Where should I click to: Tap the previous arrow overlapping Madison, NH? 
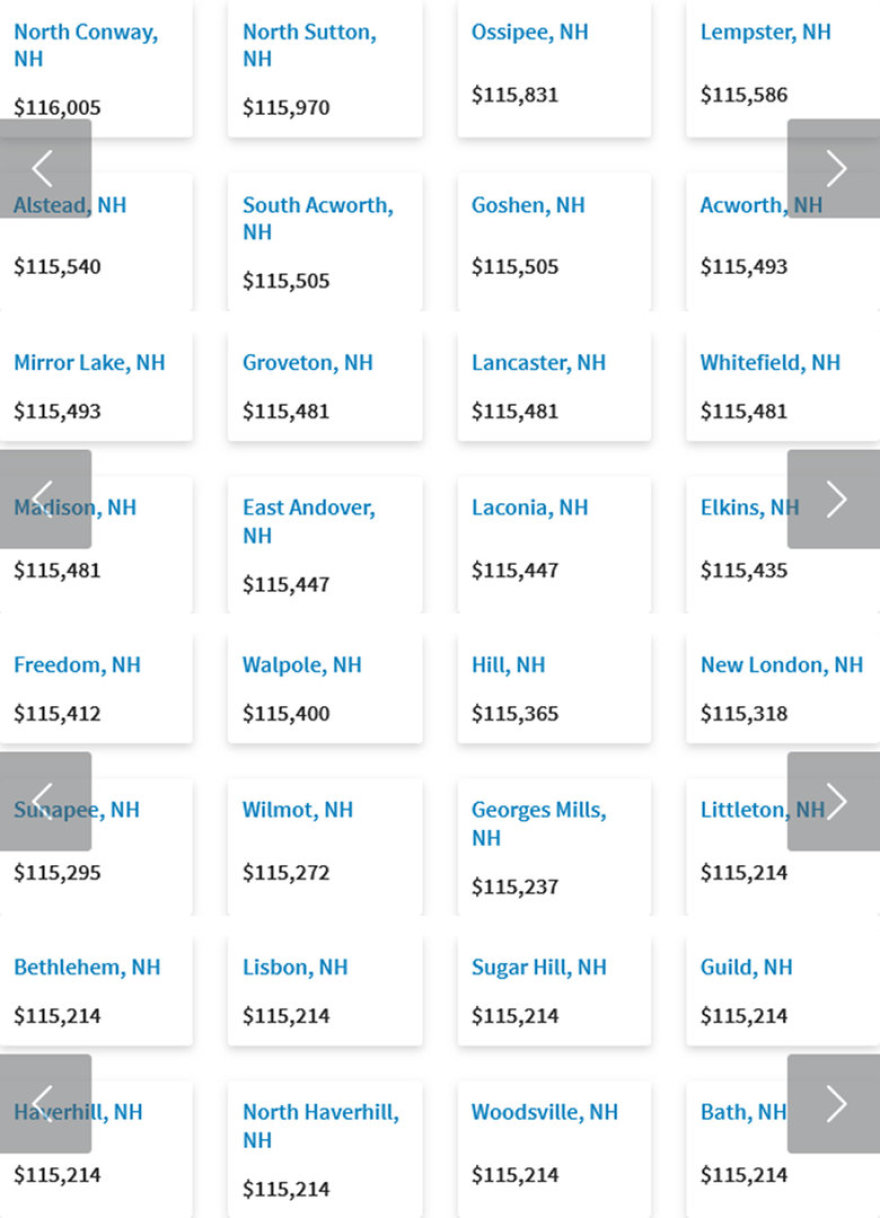point(45,499)
